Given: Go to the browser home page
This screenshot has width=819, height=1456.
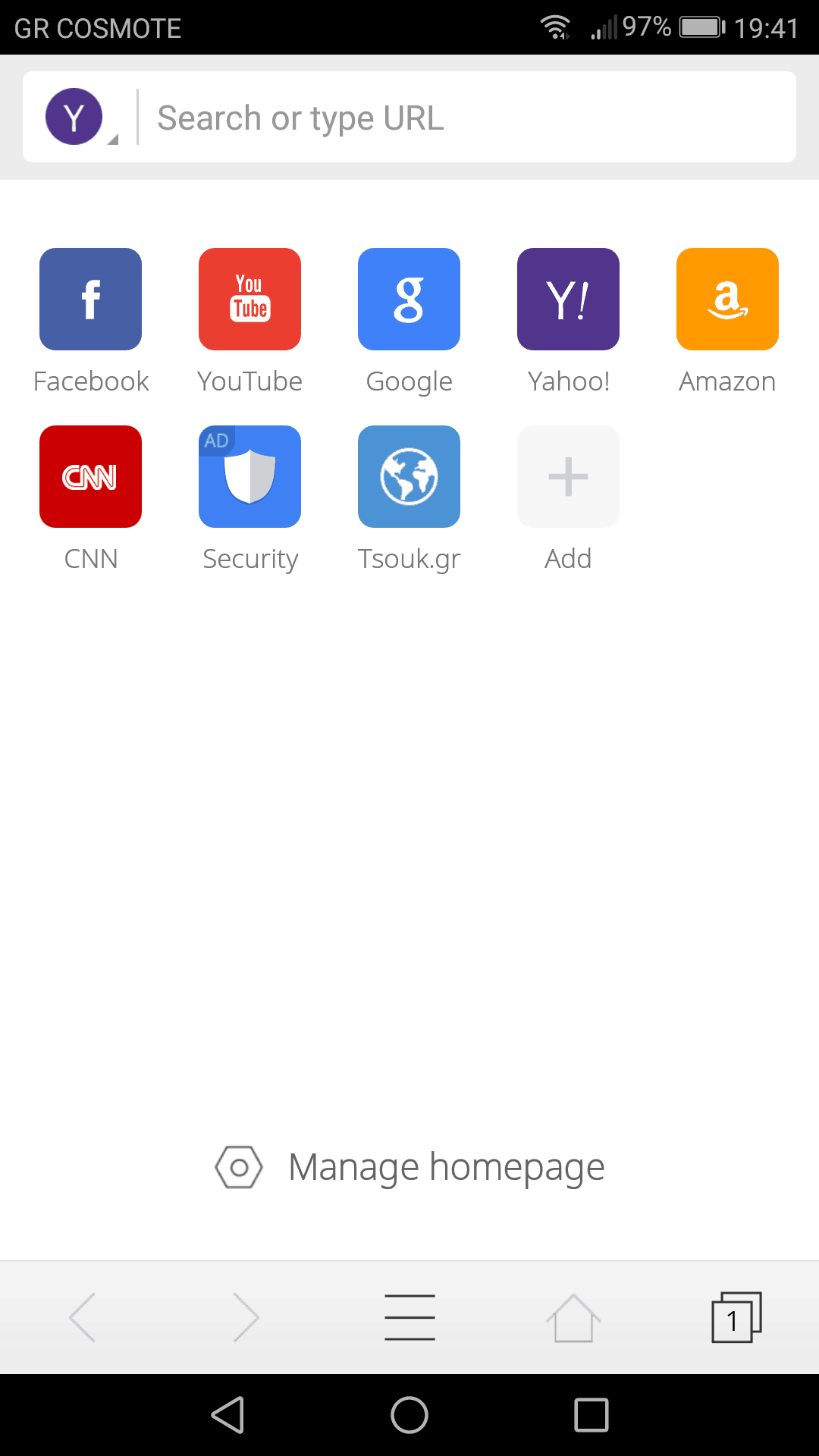Looking at the screenshot, I should [x=573, y=1317].
